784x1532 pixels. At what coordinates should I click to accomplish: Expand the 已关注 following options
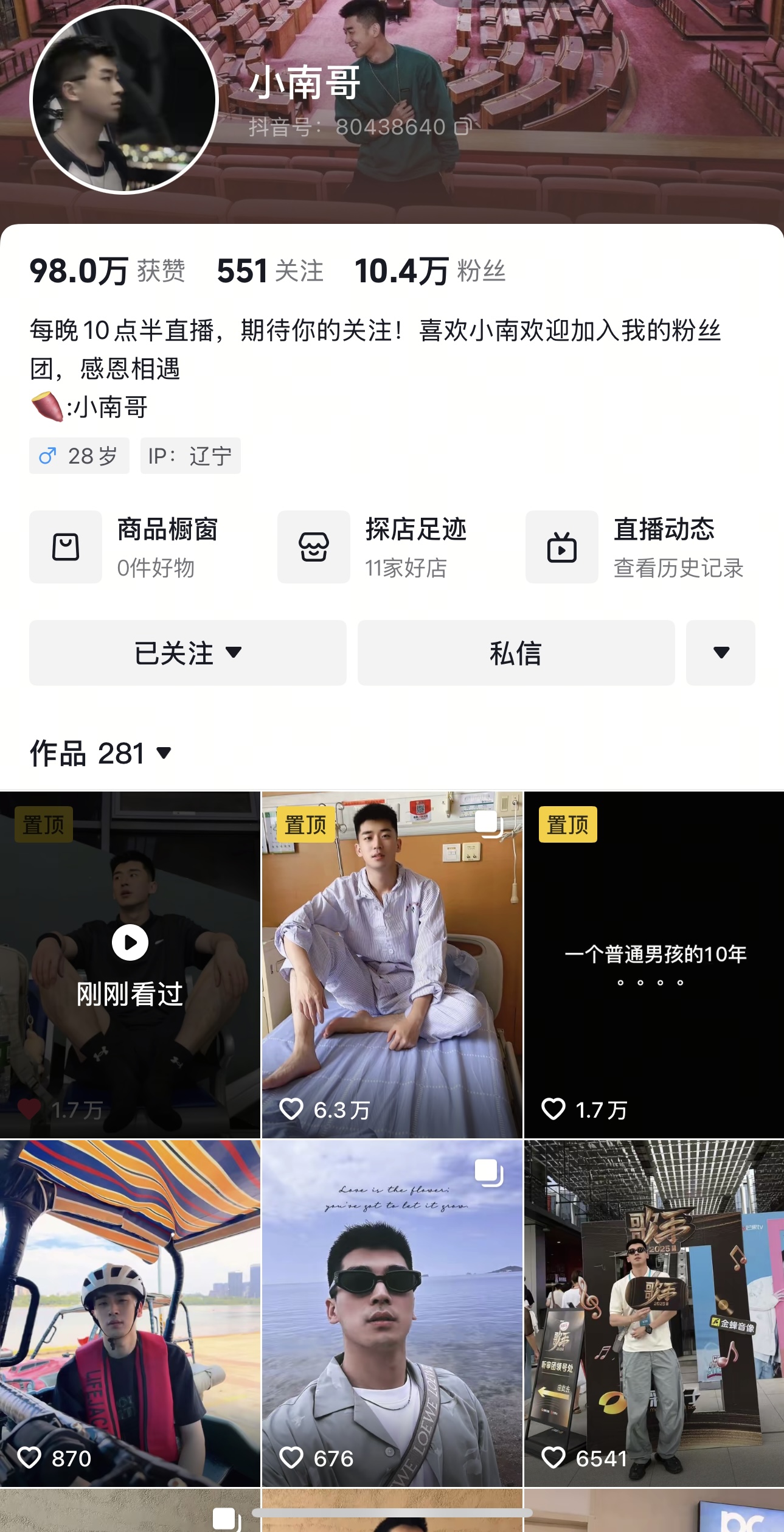[x=187, y=653]
